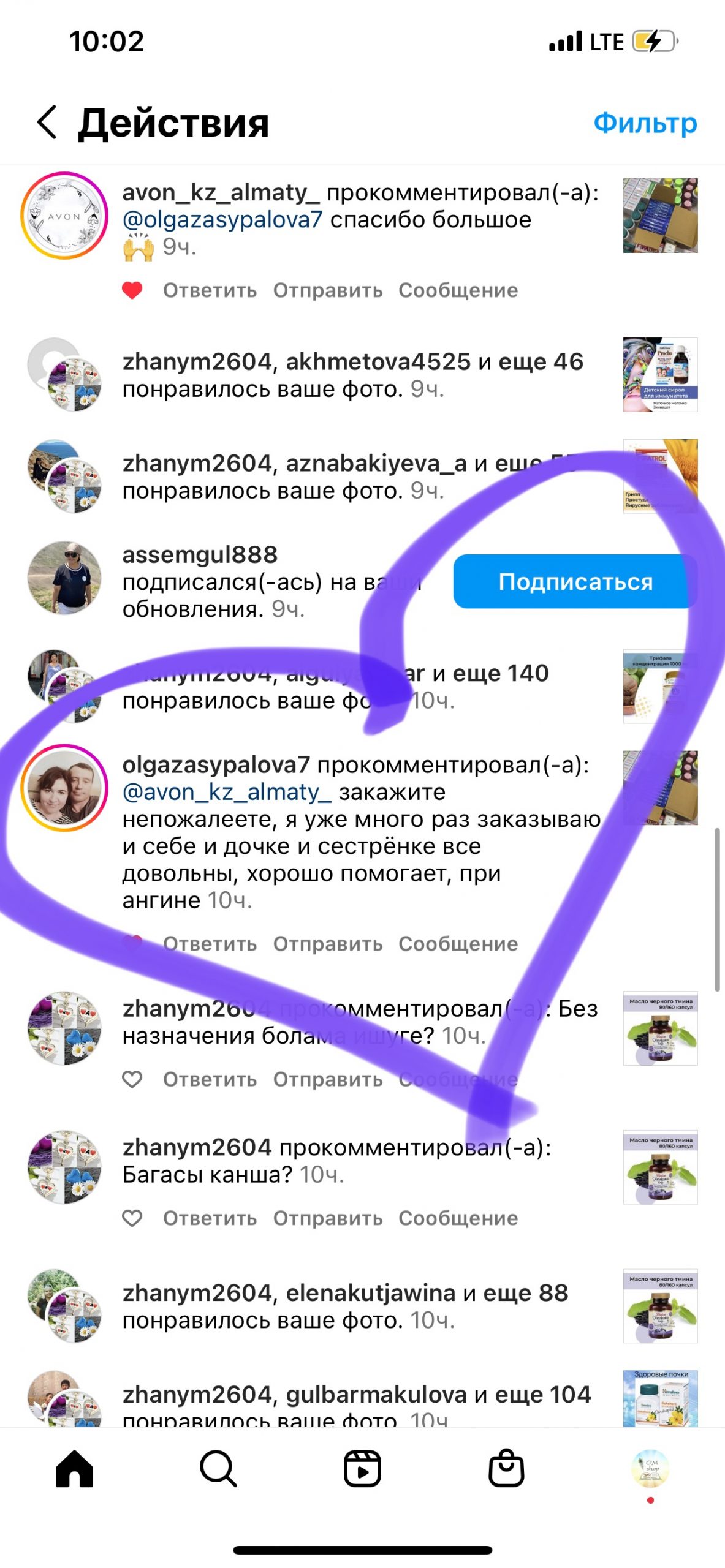Like zhanym2604's 'Без назначения' comment
The image size is (725, 1568).
[132, 1079]
